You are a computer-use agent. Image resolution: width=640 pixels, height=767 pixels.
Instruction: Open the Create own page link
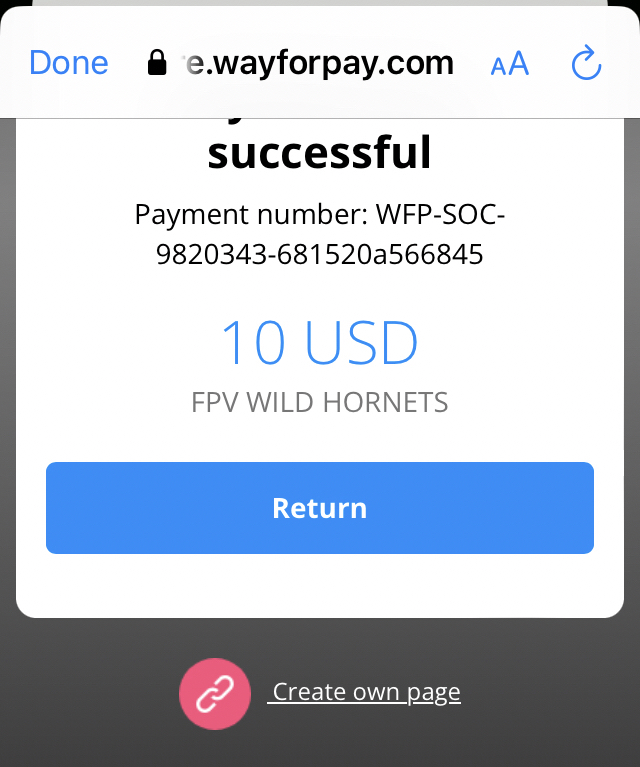(x=366, y=692)
